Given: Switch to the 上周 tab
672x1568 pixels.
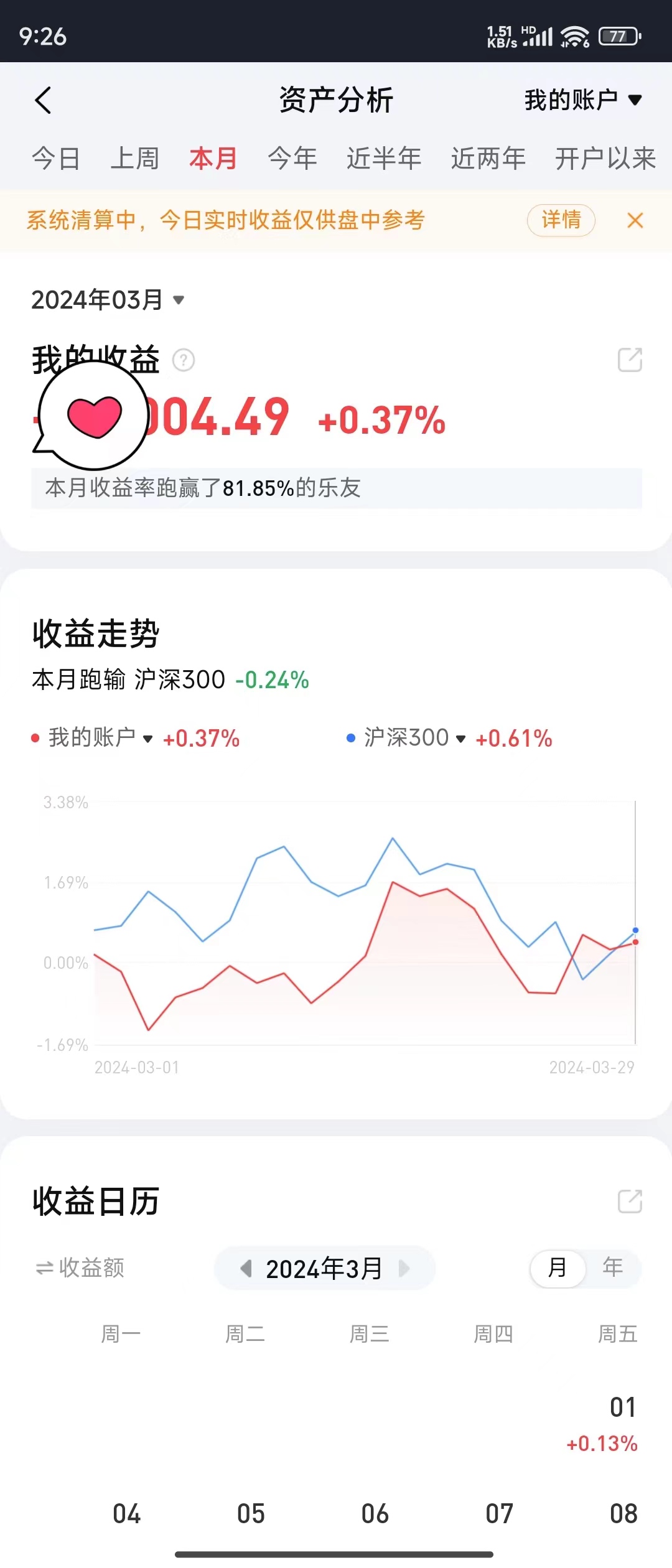Looking at the screenshot, I should click(134, 158).
